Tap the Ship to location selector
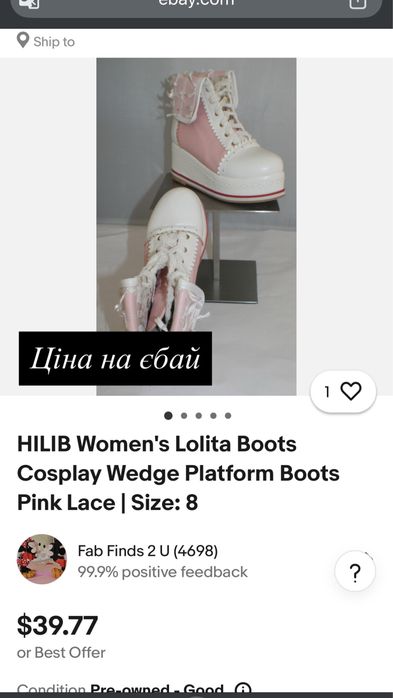Viewport: 393px width, 698px height. click(45, 42)
